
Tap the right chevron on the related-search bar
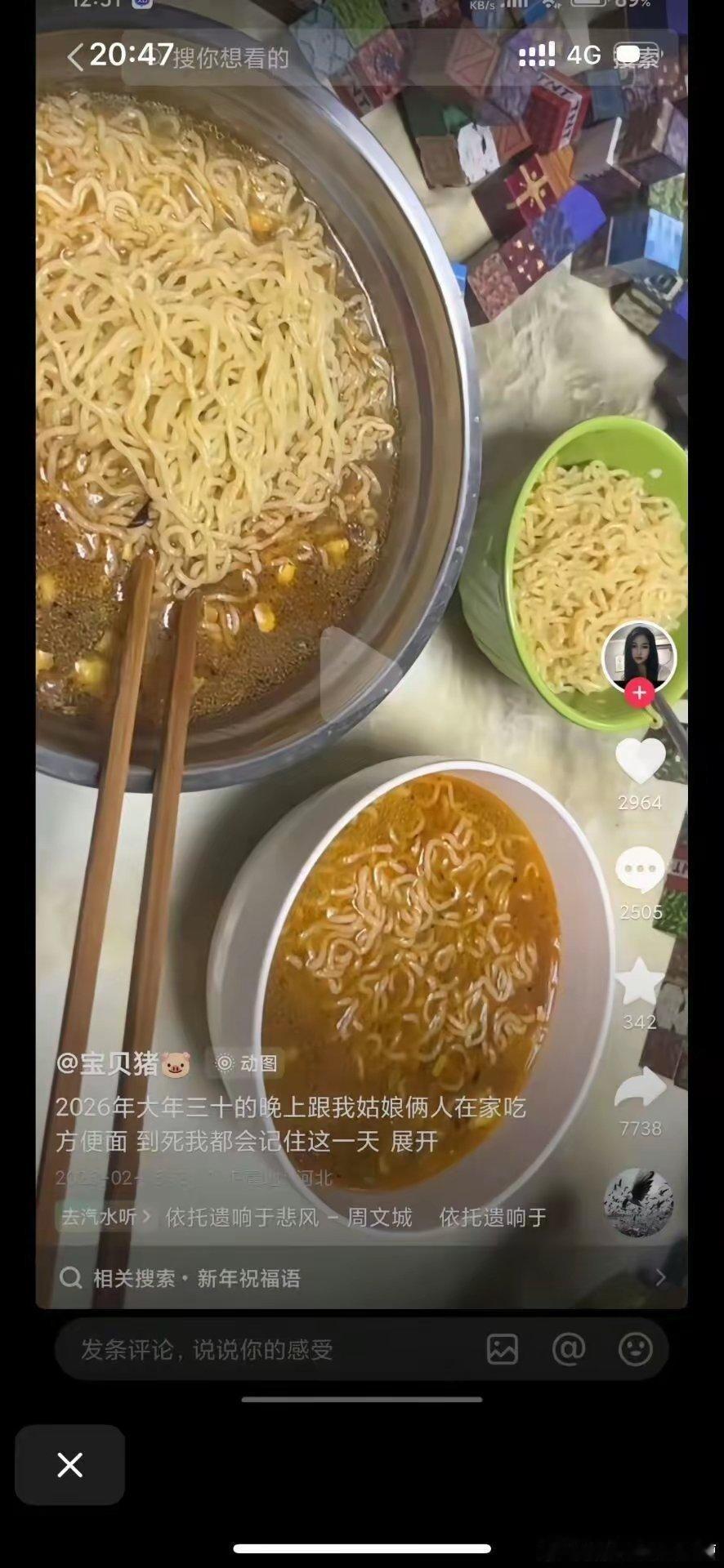664,1280
